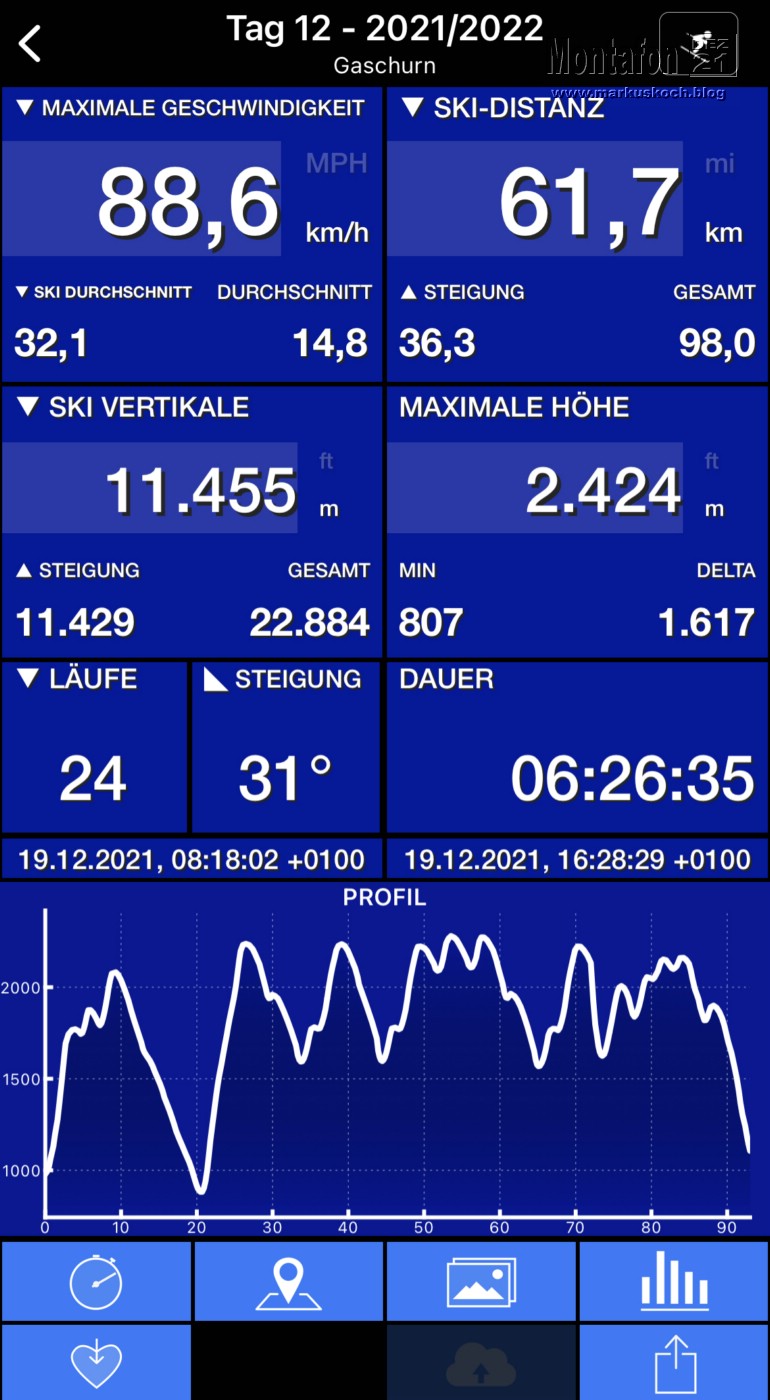Switch maximum speed to MPH
The image size is (770, 1400).
[x=336, y=163]
